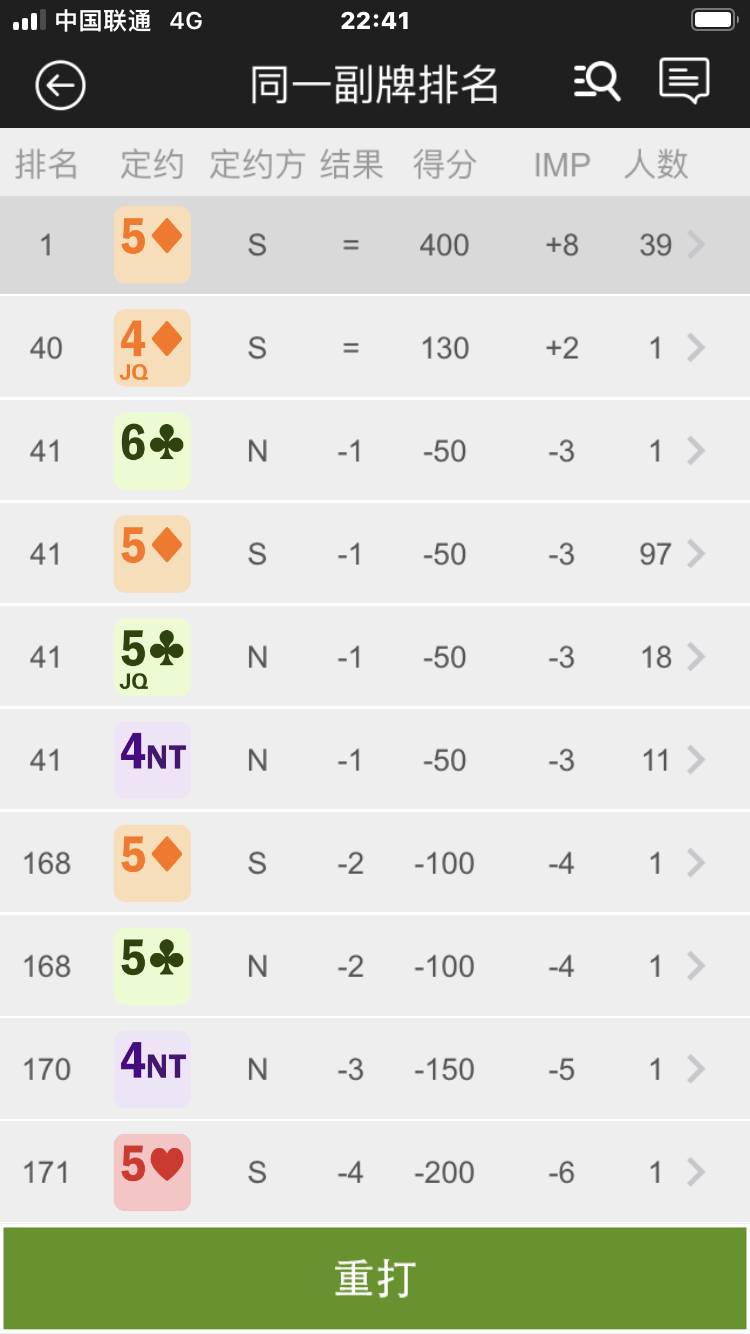The width and height of the screenshot is (750, 1334).
Task: Tap the green 重打 replay button
Action: point(375,1279)
